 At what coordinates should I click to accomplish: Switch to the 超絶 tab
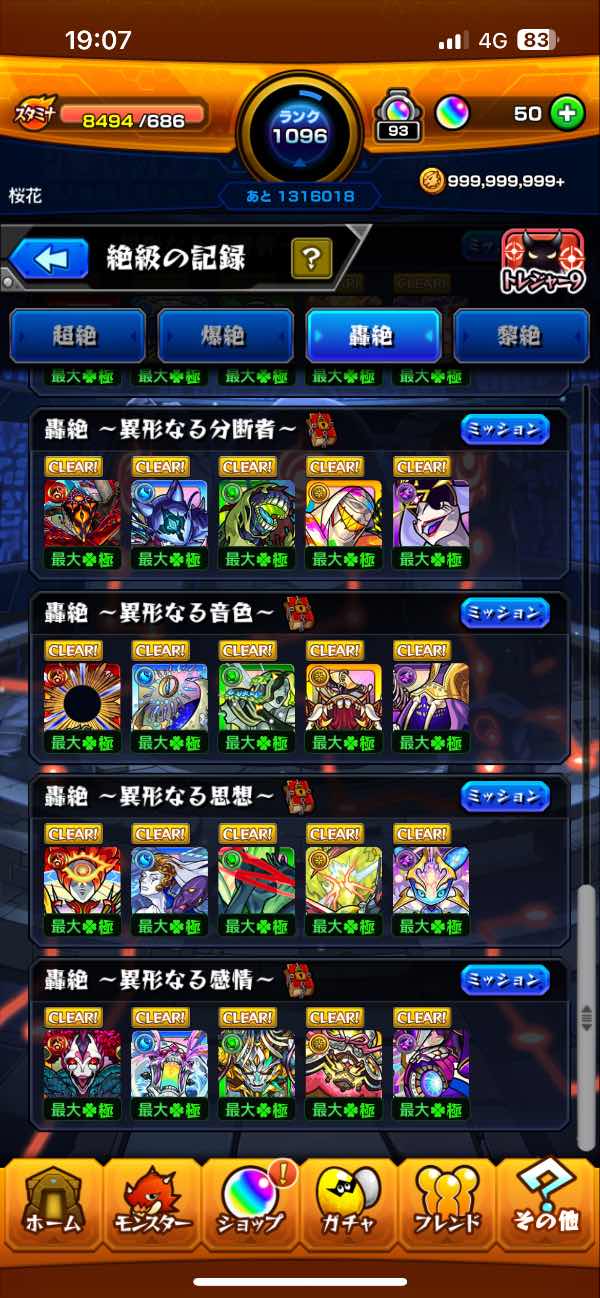tap(77, 336)
